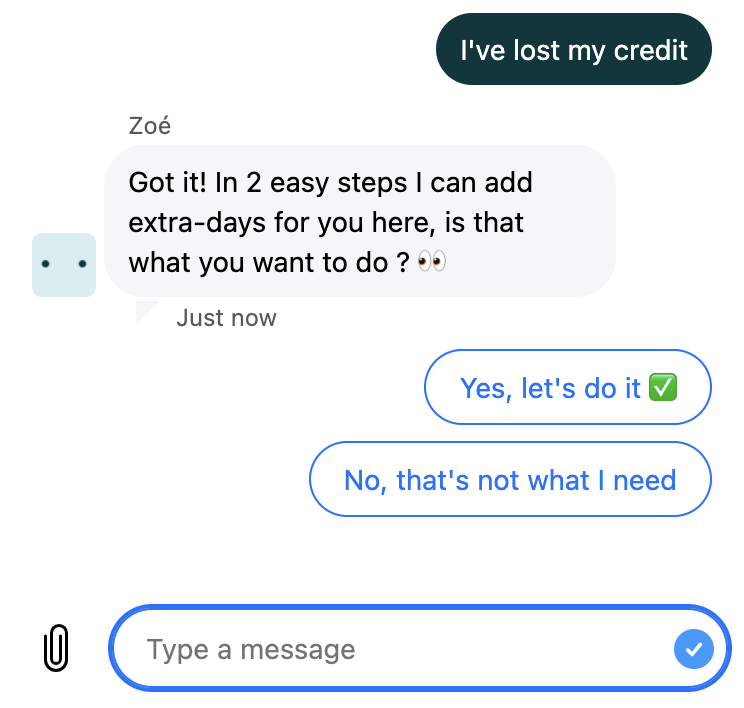The width and height of the screenshot is (744, 708).
Task: Choose "No, that's not what I need"
Action: pos(510,479)
